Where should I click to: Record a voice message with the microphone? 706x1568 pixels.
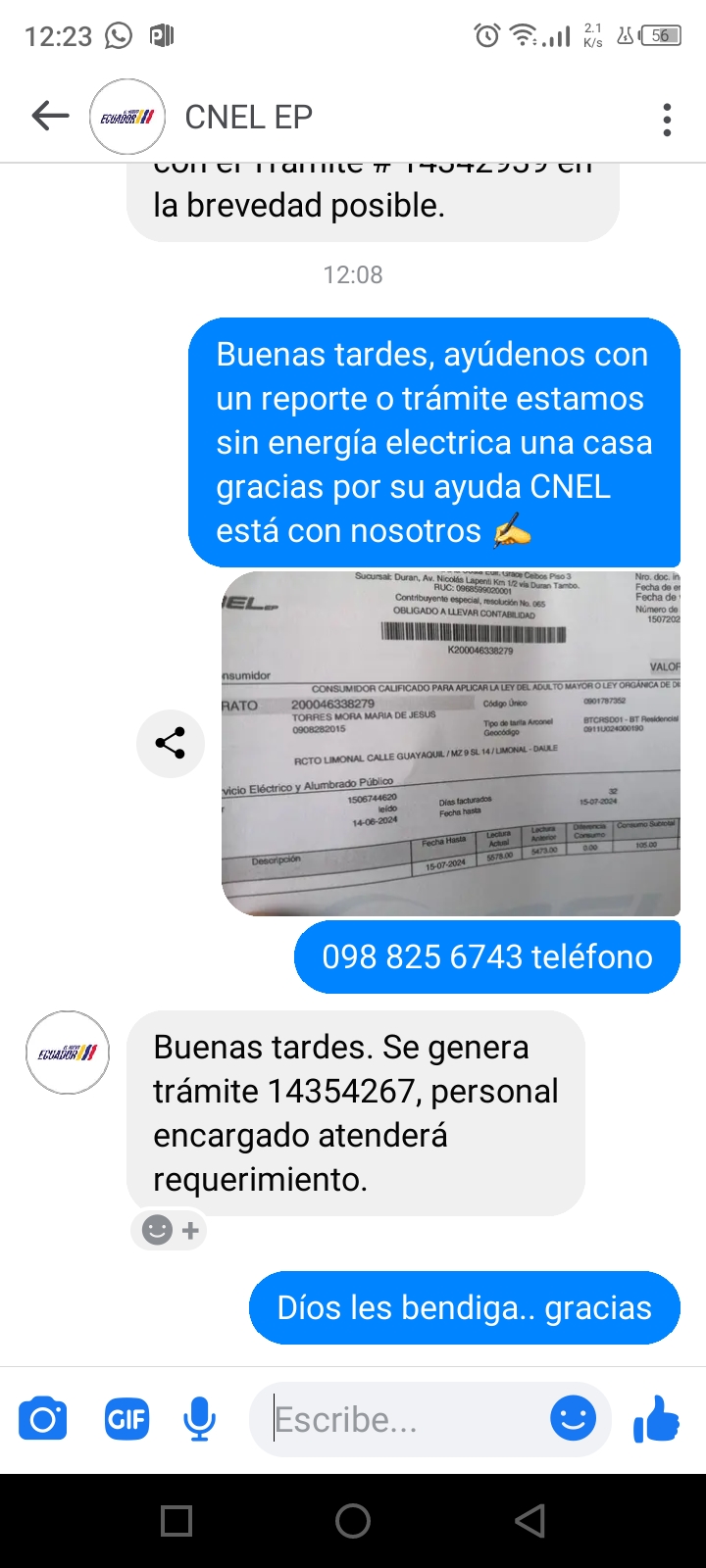coord(199,1419)
